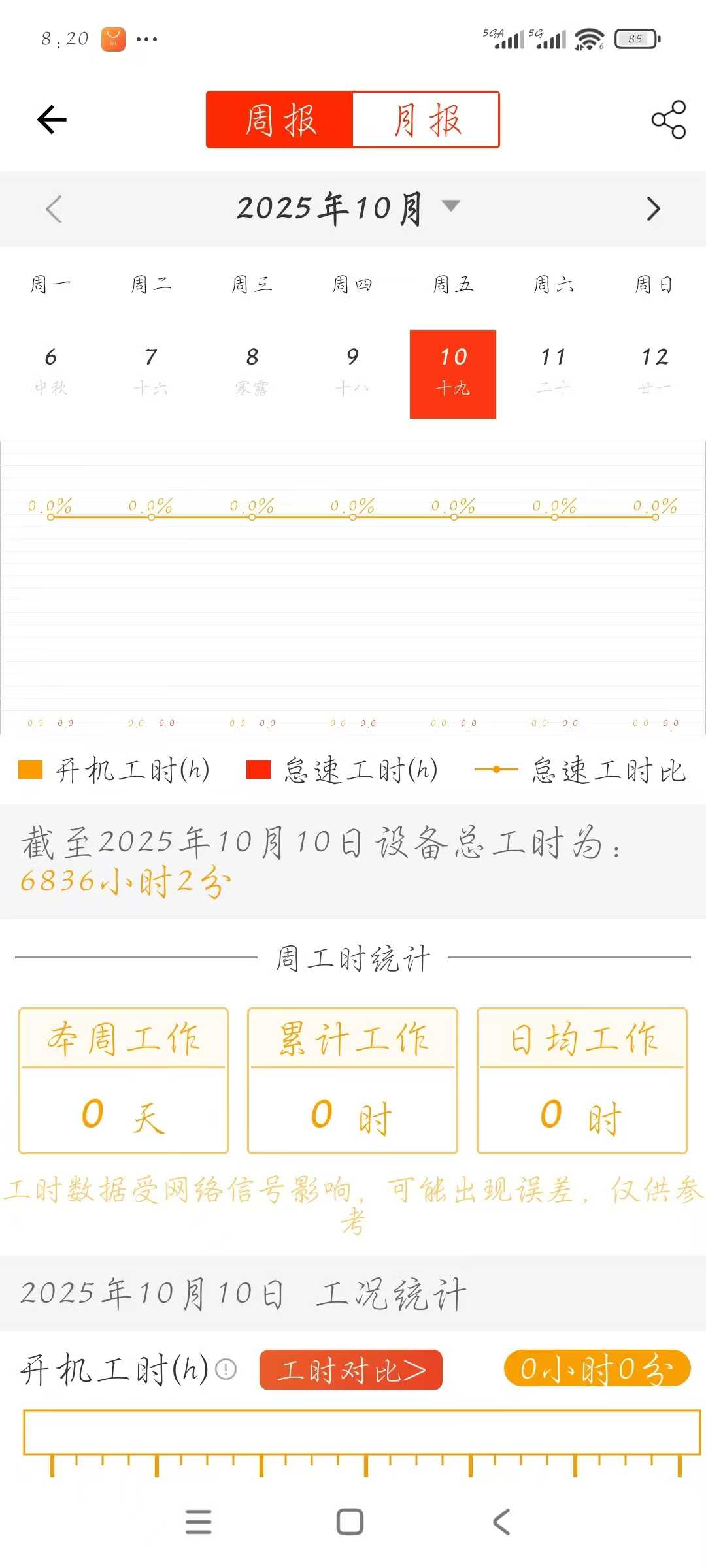Open recent apps from navigation bar

(x=199, y=1522)
